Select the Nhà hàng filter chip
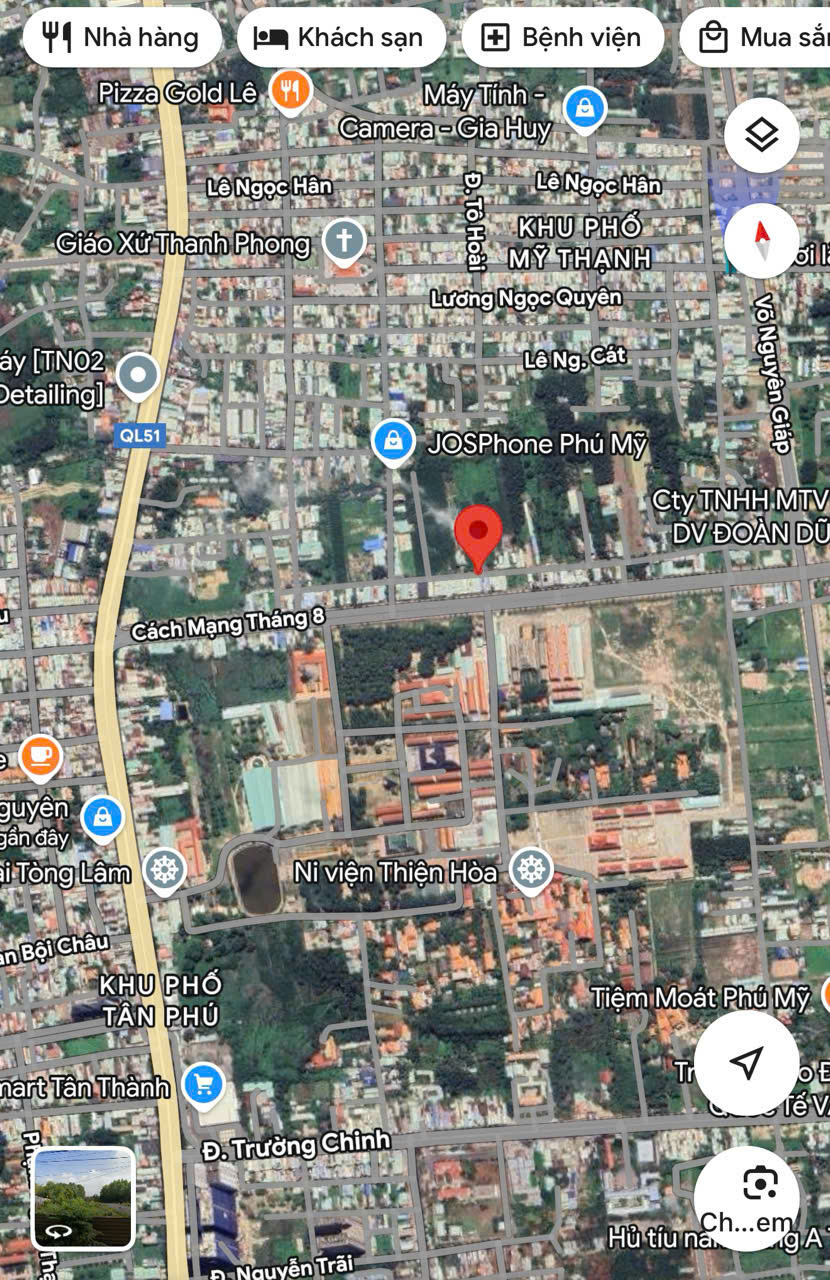The width and height of the screenshot is (830, 1280). pyautogui.click(x=120, y=38)
